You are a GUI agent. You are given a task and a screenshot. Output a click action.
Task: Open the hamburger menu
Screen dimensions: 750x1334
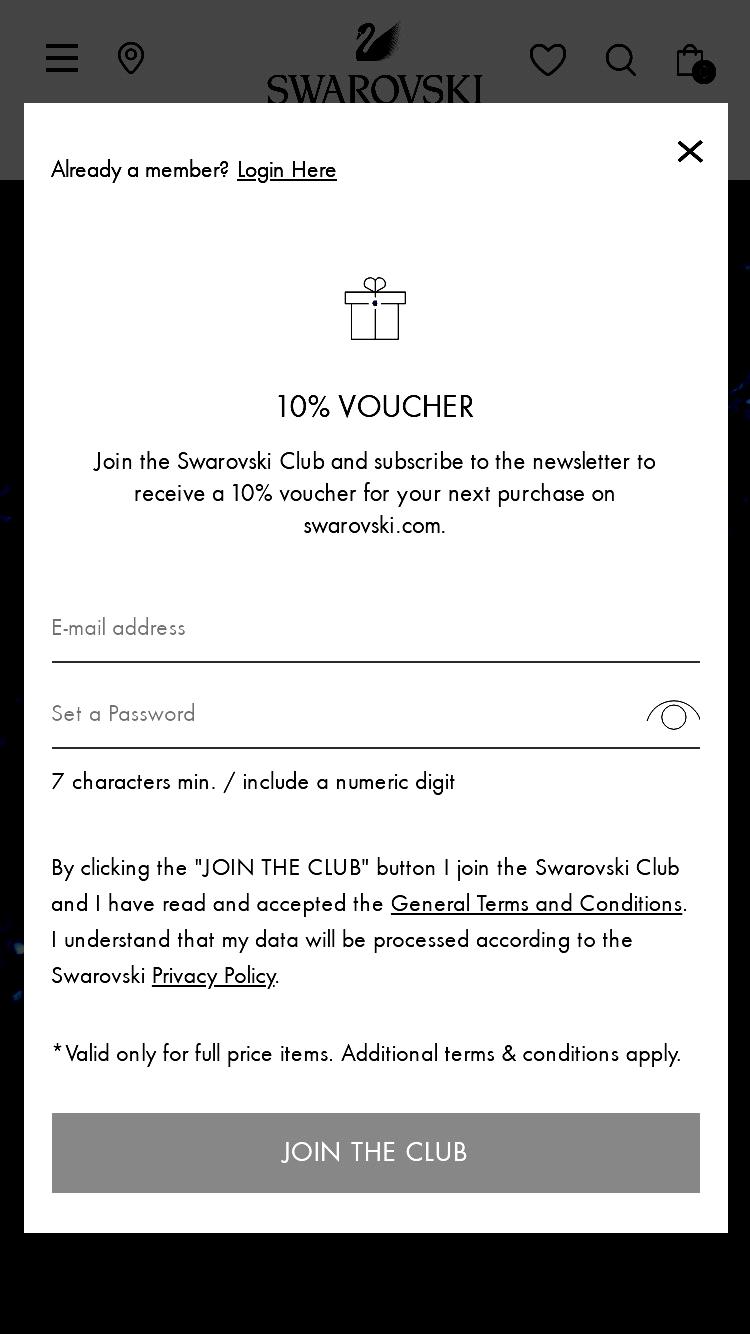(62, 58)
